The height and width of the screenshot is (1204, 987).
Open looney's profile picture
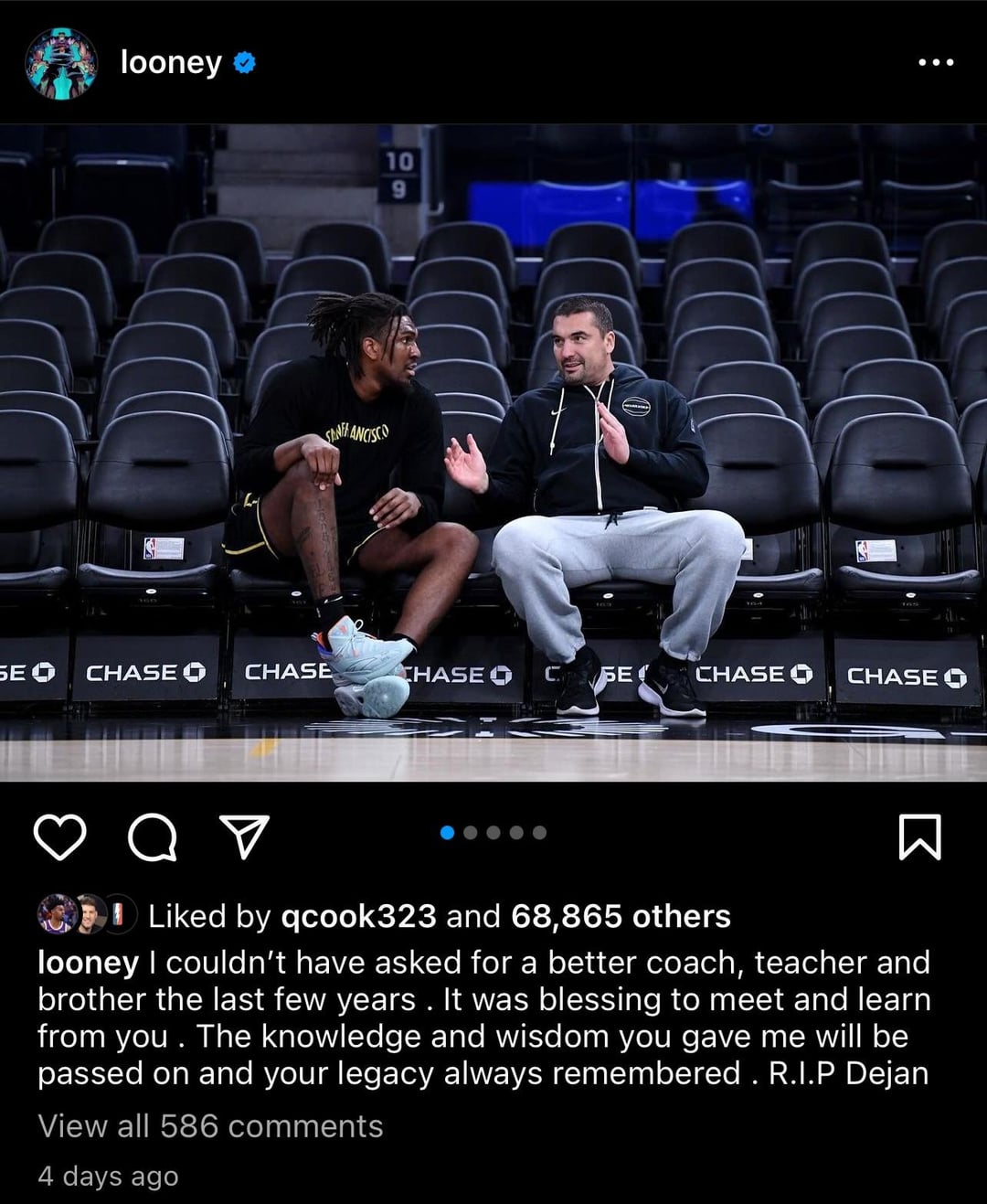(61, 63)
